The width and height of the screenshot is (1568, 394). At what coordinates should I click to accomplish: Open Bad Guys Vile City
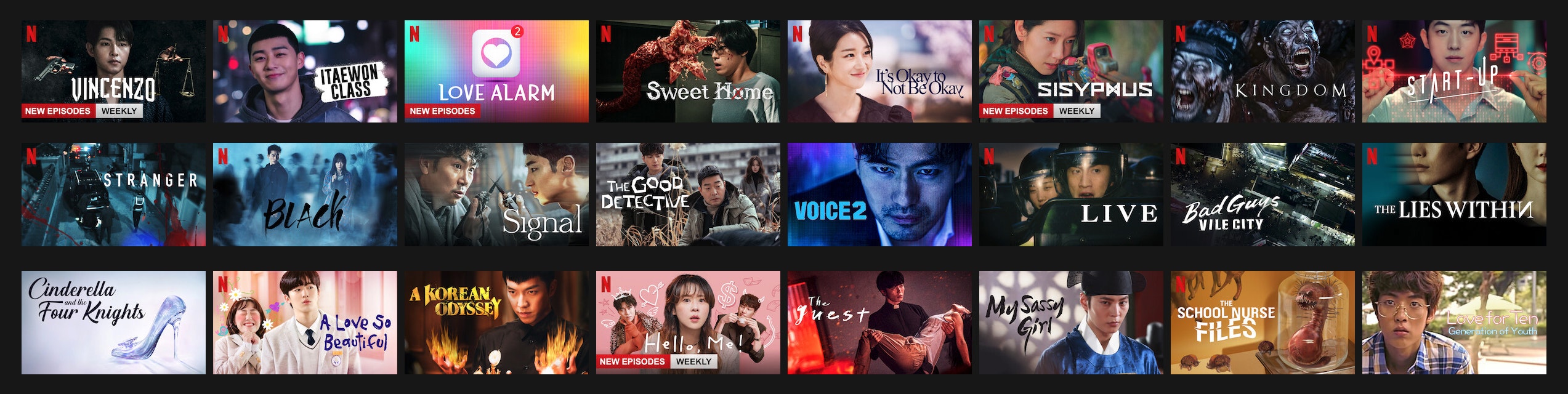pyautogui.click(x=1263, y=195)
